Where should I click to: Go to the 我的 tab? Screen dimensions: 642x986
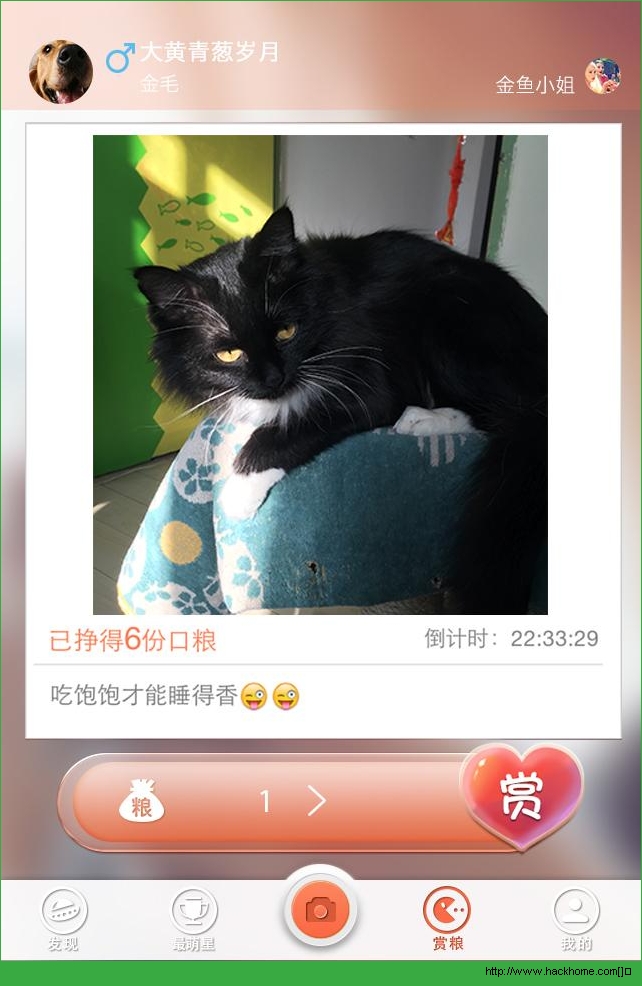click(577, 919)
